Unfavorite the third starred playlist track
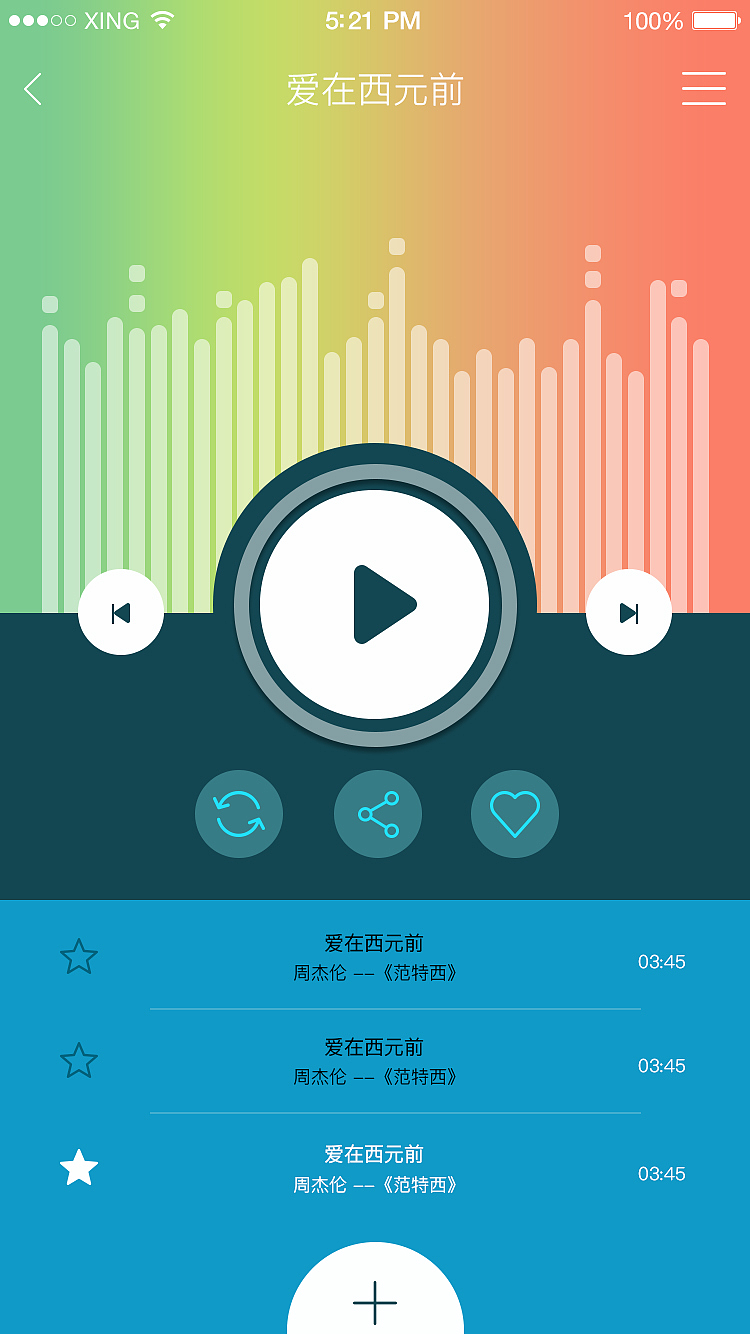 point(78,1166)
